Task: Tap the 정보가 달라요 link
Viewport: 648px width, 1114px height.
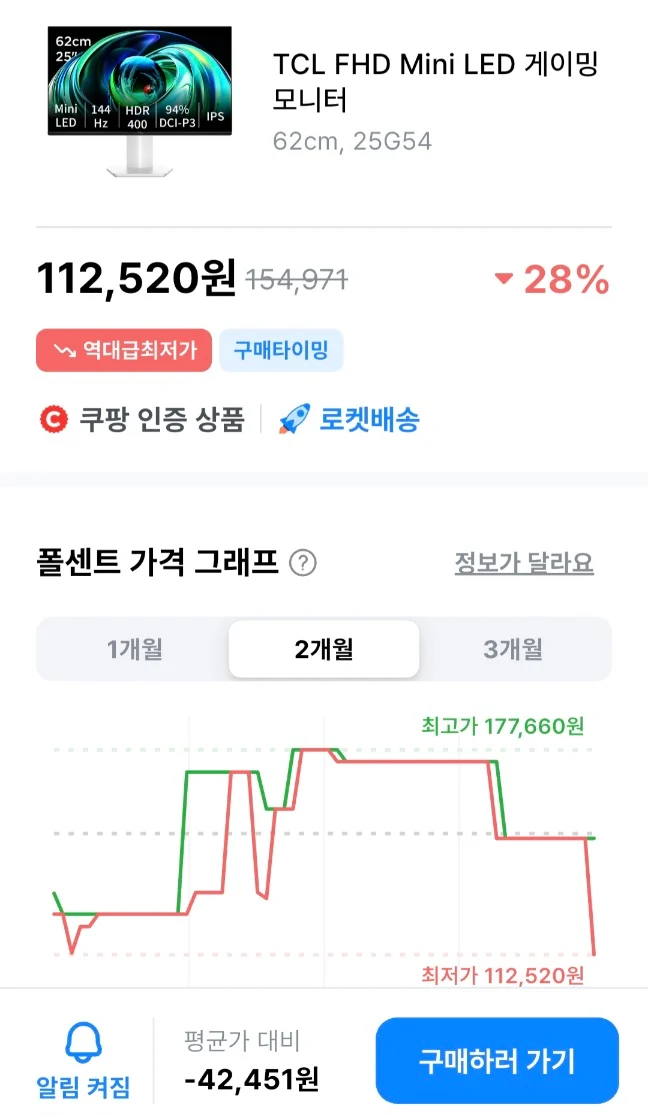Action: (x=524, y=563)
